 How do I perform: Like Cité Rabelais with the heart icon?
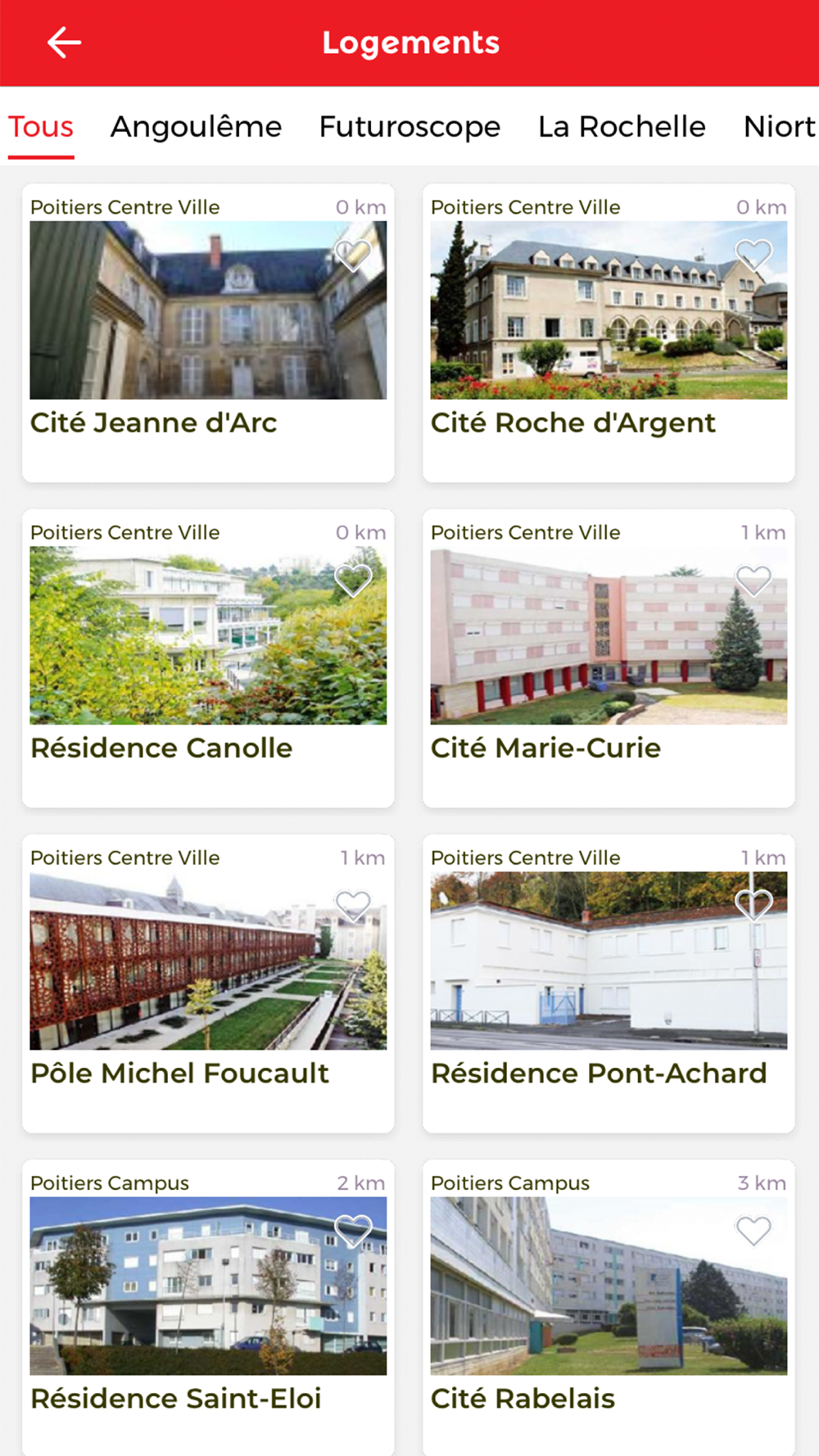[753, 1231]
